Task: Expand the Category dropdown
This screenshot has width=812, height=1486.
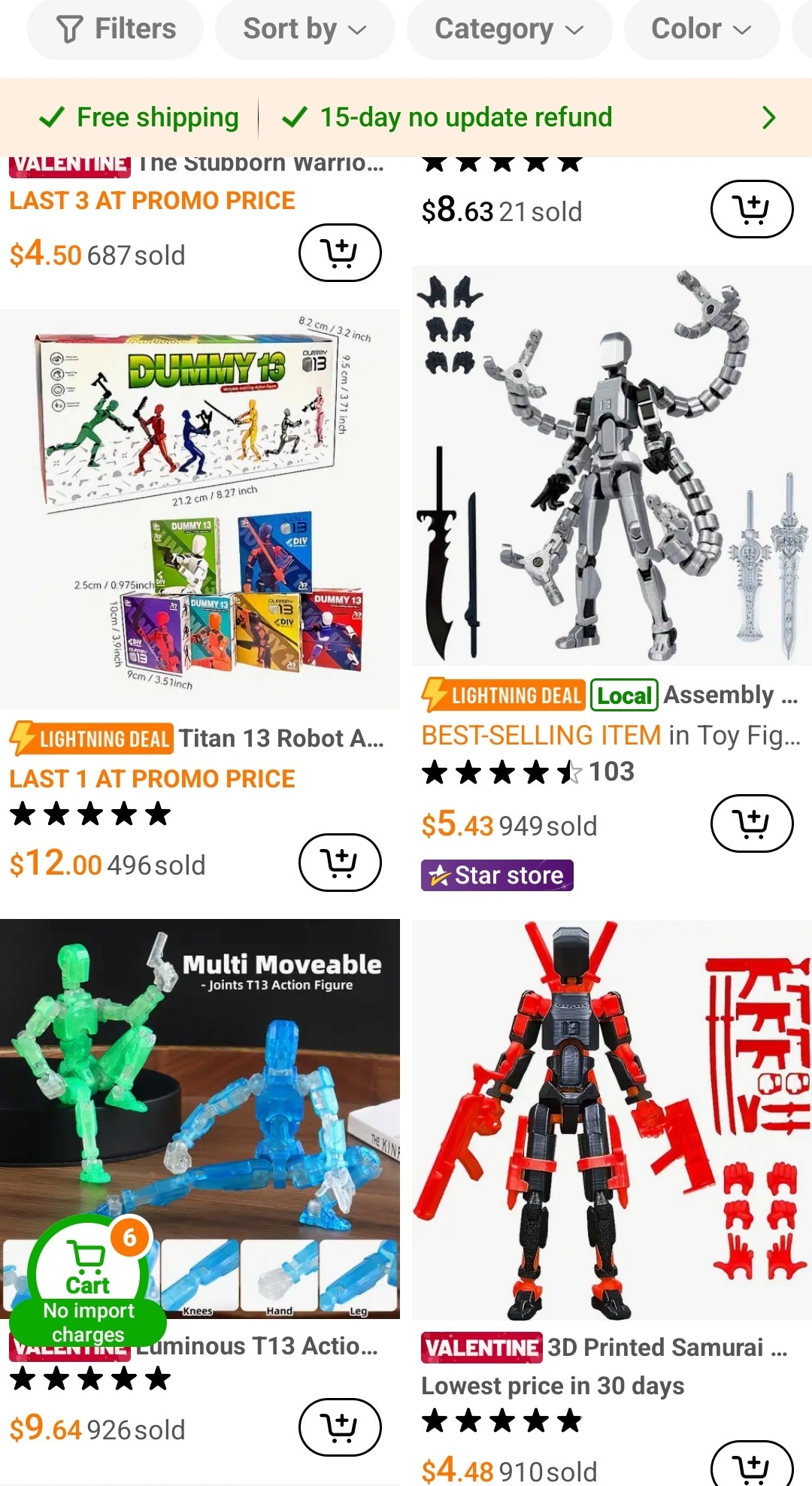Action: pos(509,29)
